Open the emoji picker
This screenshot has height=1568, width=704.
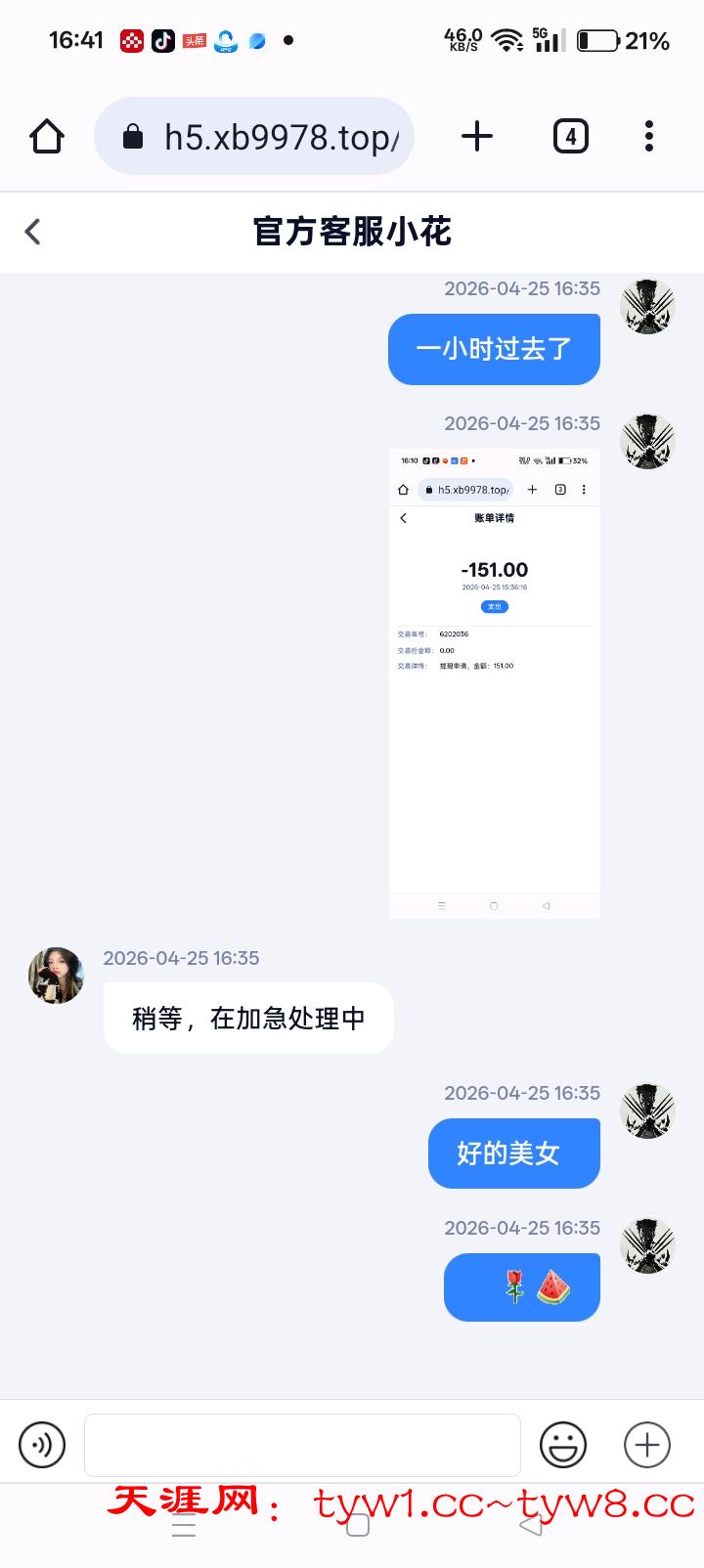pyautogui.click(x=563, y=1445)
